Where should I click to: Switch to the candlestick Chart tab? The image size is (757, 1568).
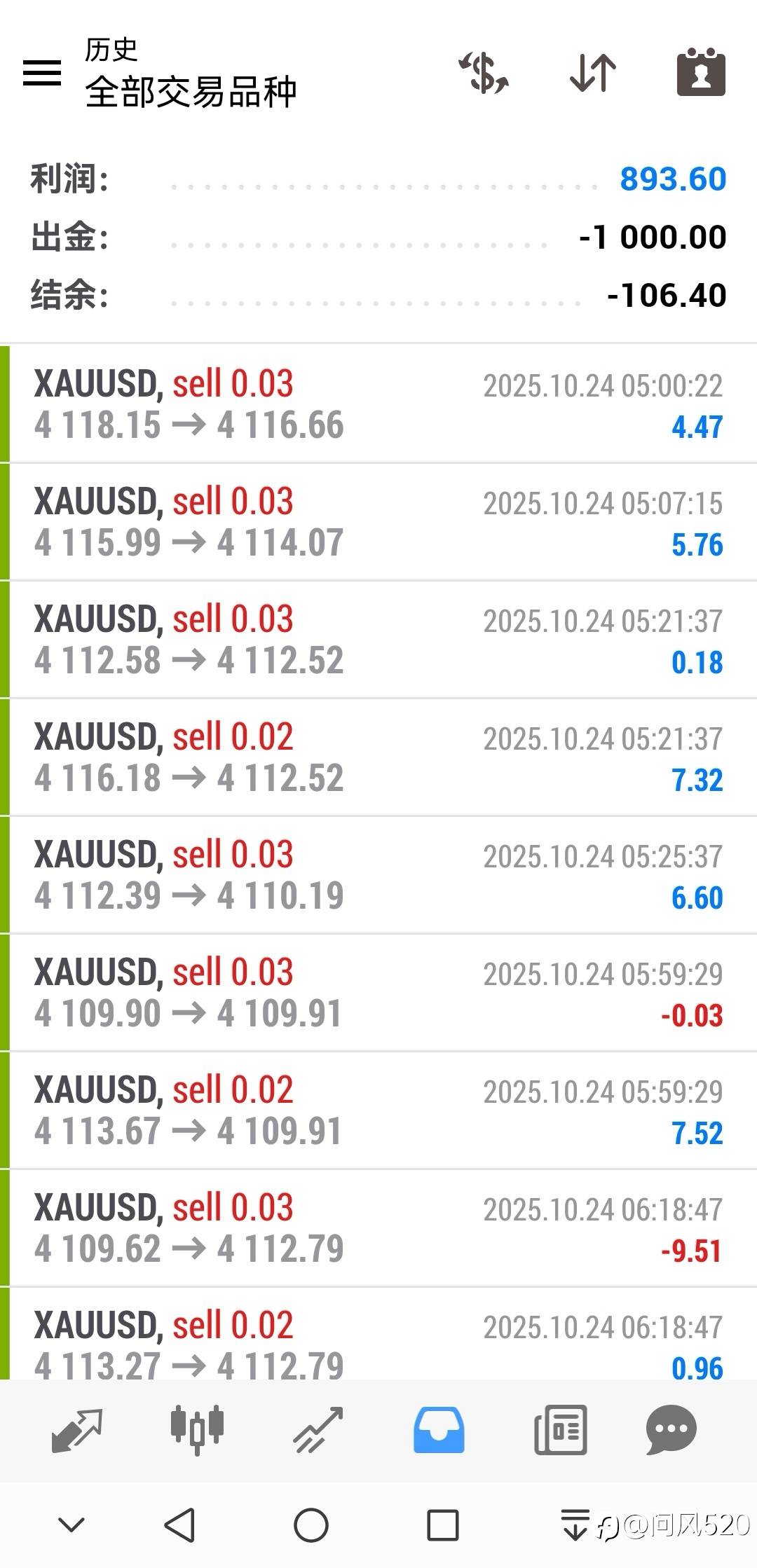click(x=198, y=1429)
